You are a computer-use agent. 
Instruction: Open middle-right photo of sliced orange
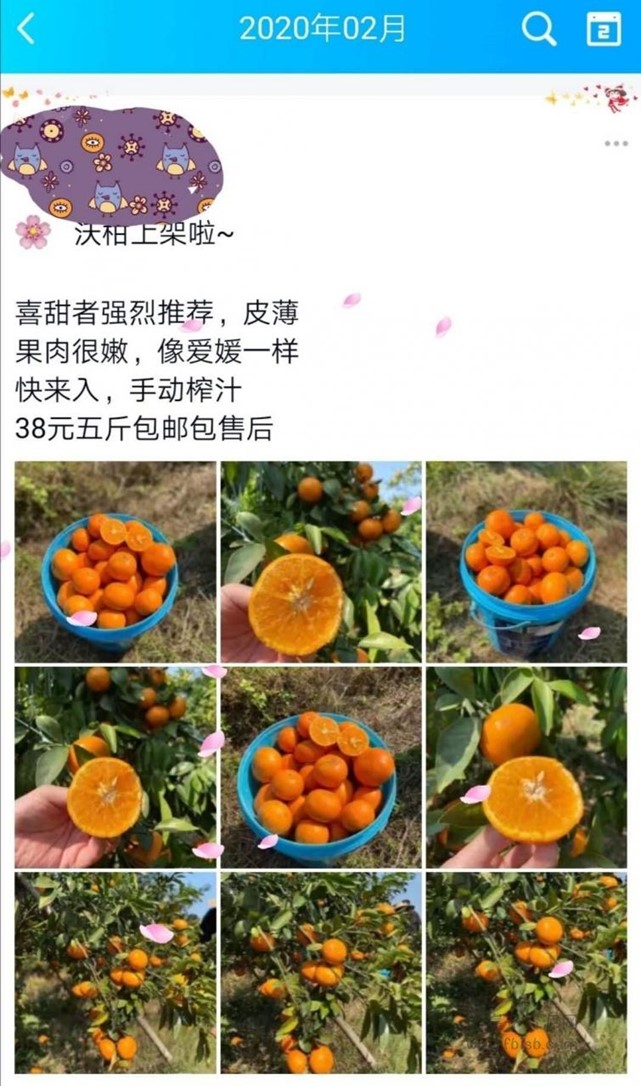click(x=527, y=767)
